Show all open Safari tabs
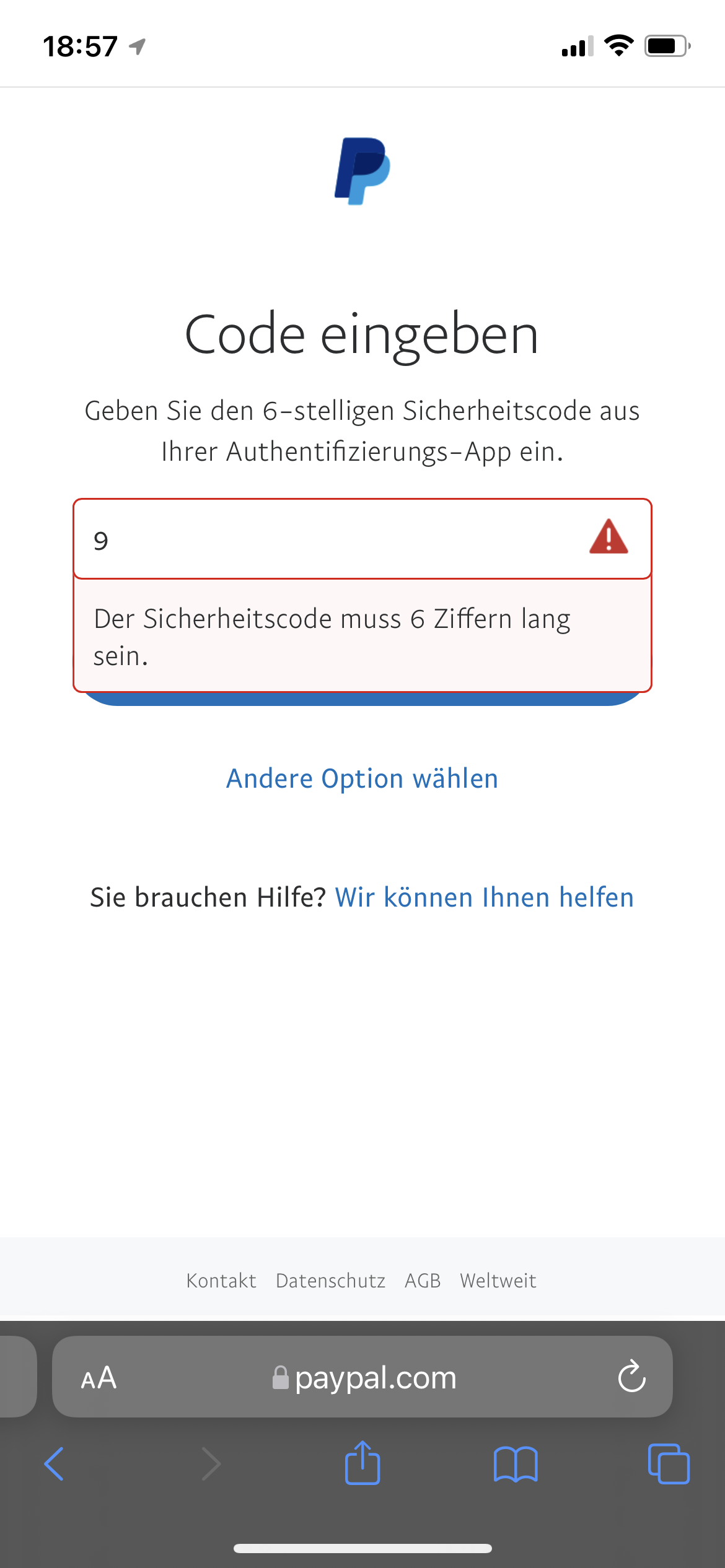The width and height of the screenshot is (725, 1568). (x=669, y=1464)
